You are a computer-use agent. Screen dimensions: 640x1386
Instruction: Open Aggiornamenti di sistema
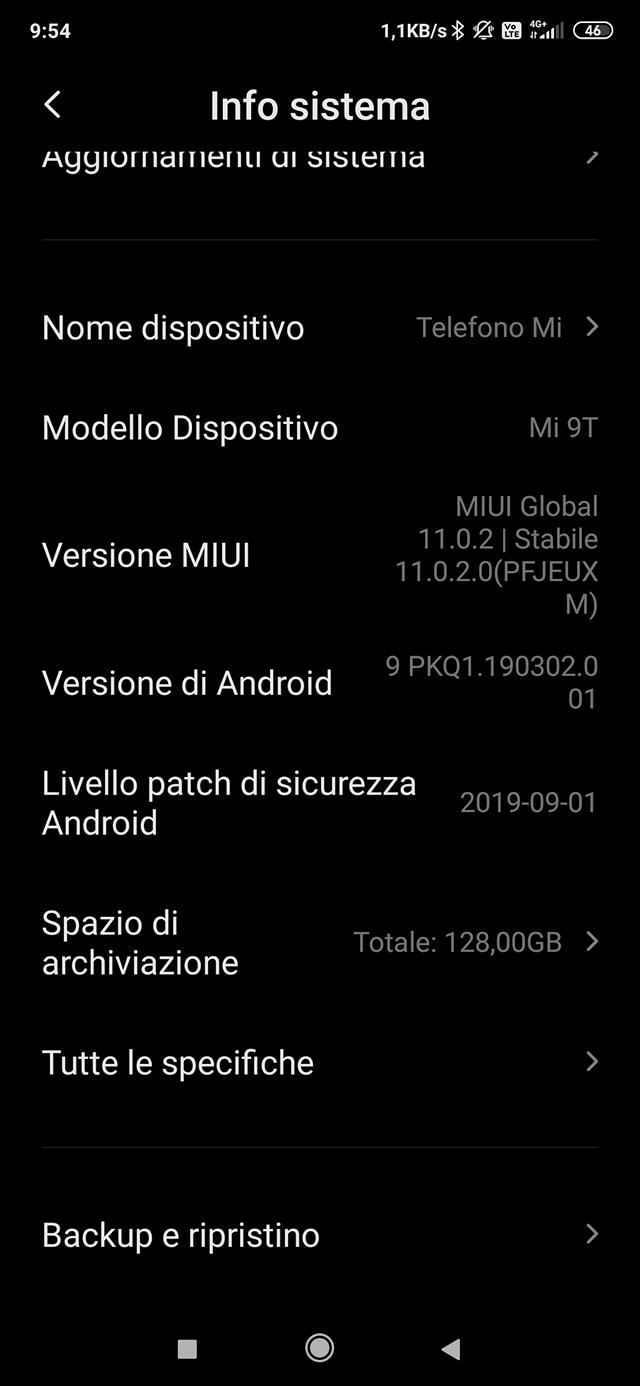(x=320, y=160)
